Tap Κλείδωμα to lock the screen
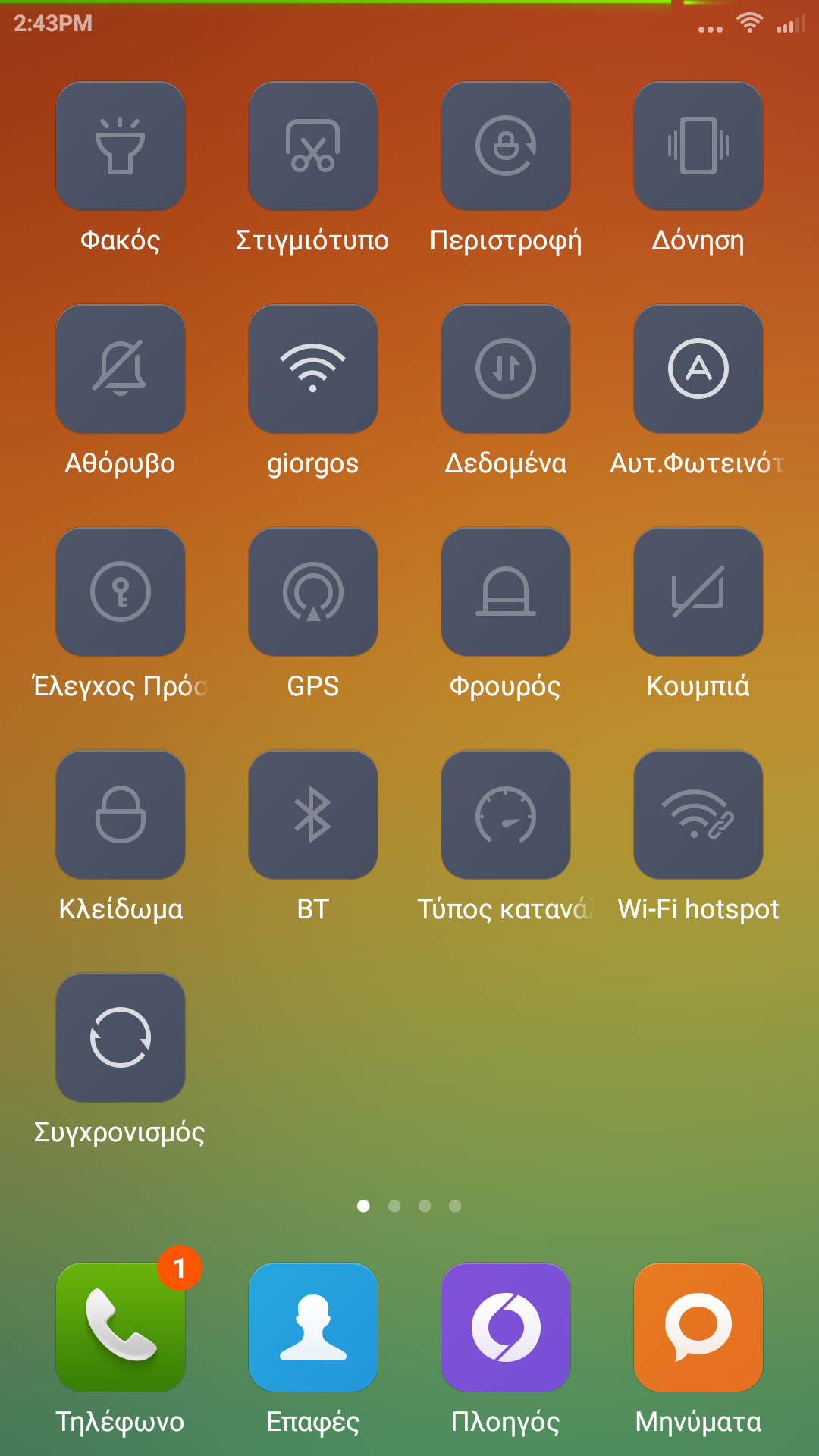The width and height of the screenshot is (819, 1456). coord(121,815)
